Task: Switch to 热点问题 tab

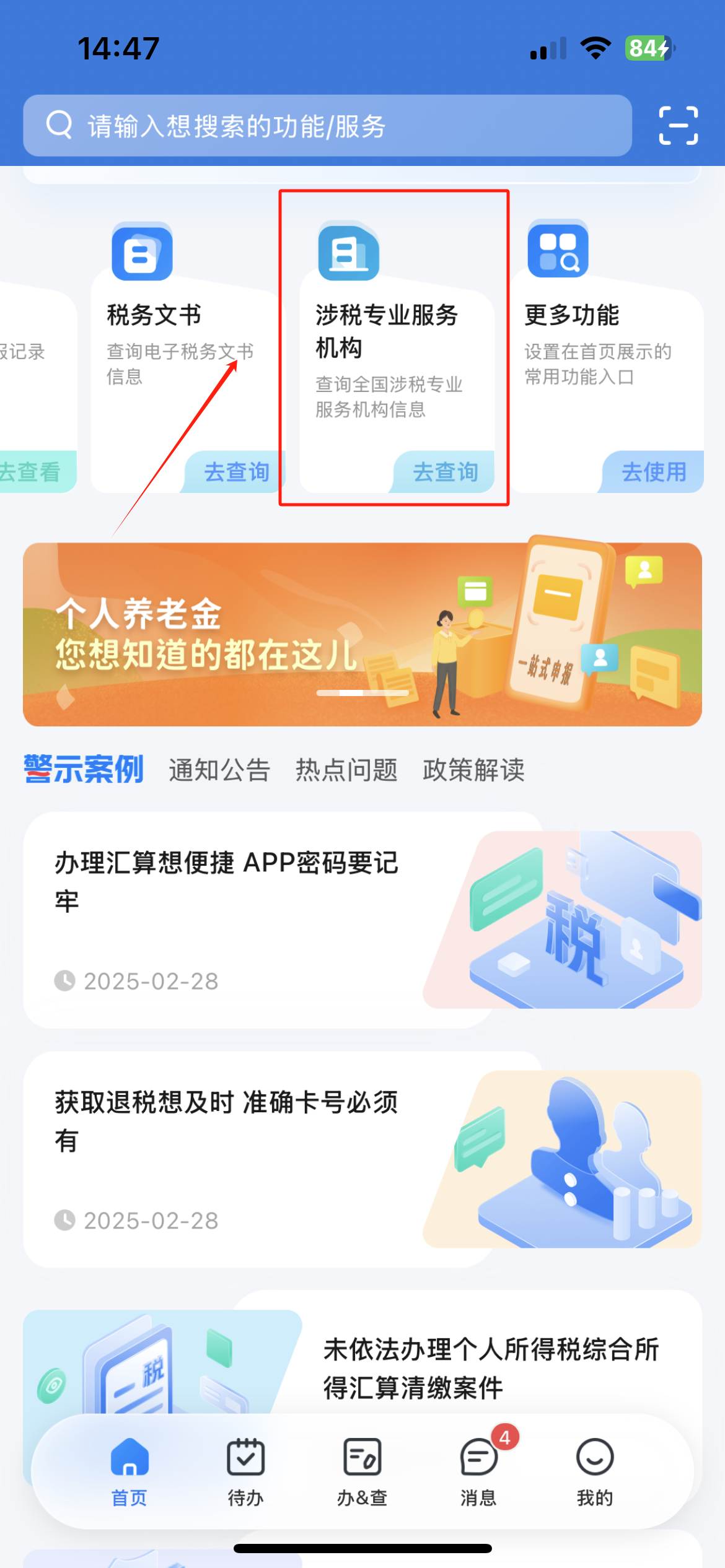Action: [346, 770]
